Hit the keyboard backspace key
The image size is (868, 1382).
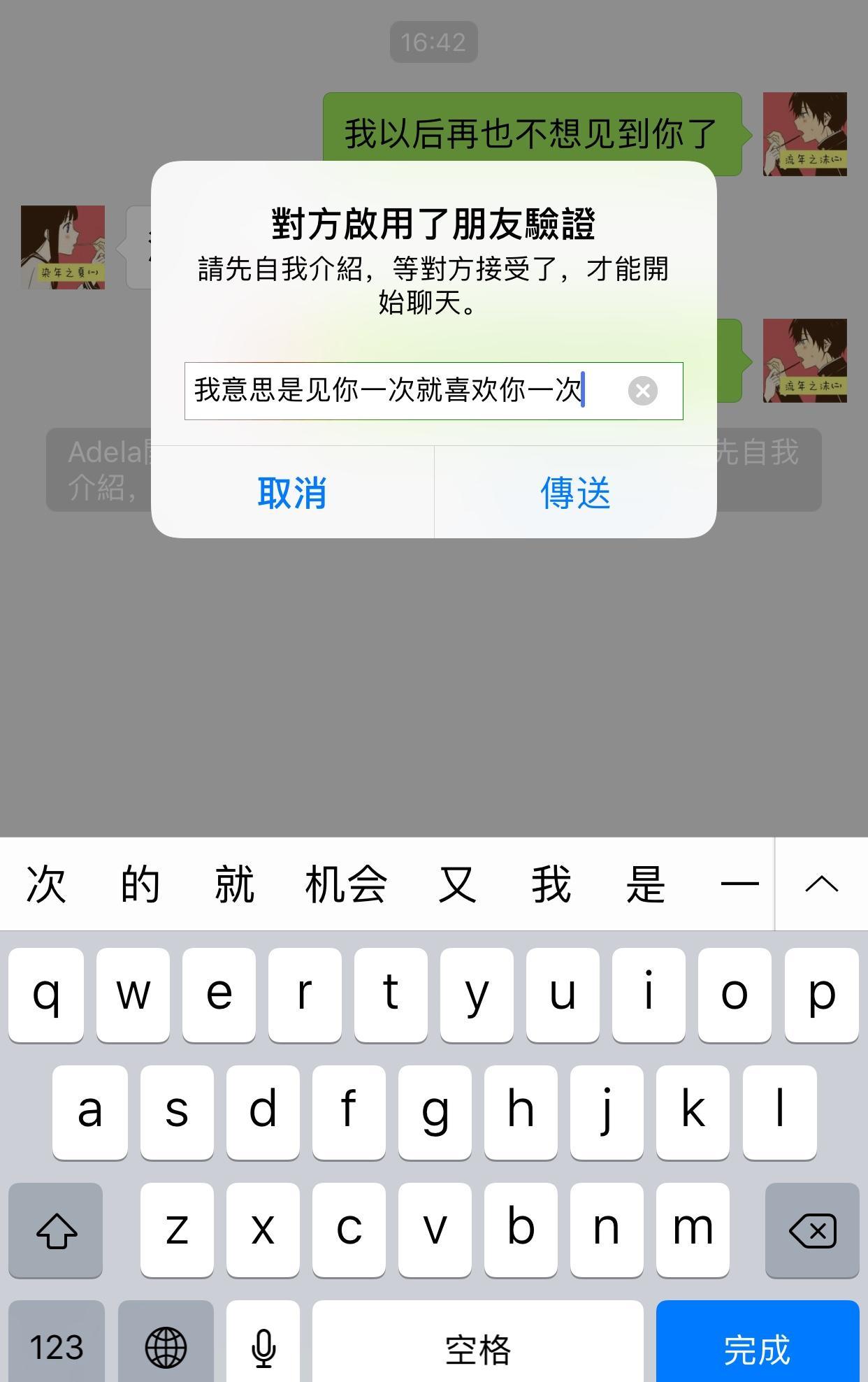(811, 1230)
